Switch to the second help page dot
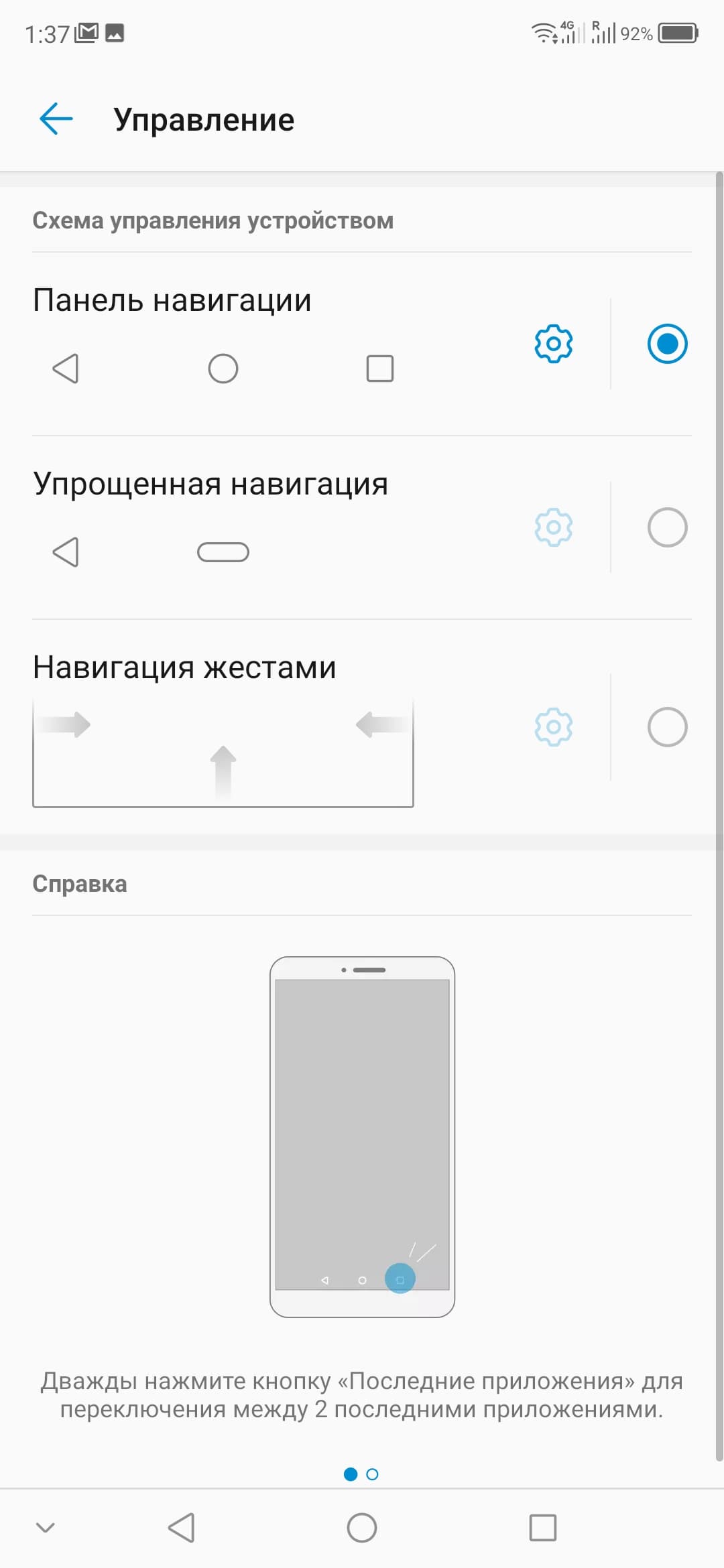 [373, 1474]
